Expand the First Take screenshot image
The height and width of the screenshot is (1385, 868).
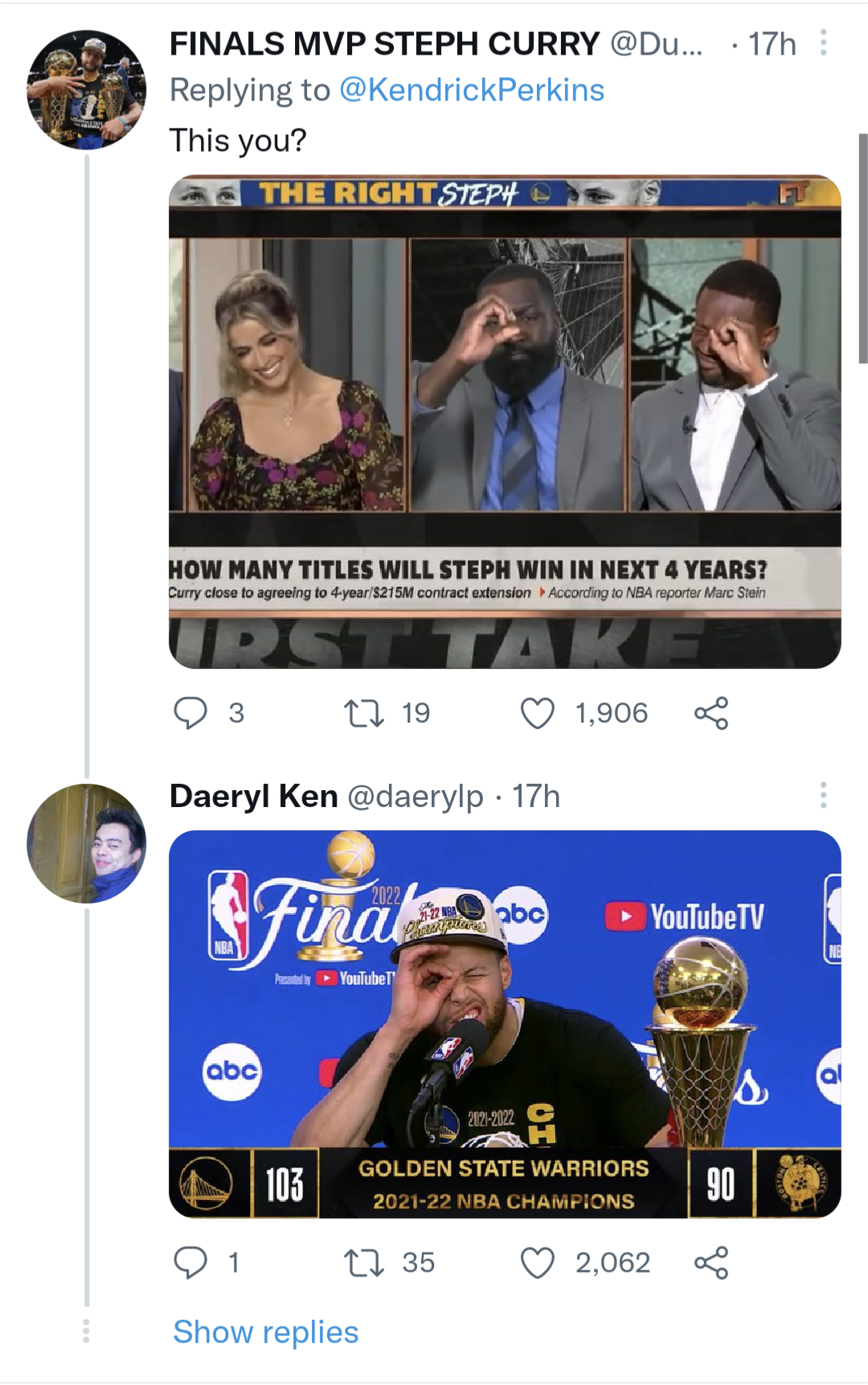point(505,422)
